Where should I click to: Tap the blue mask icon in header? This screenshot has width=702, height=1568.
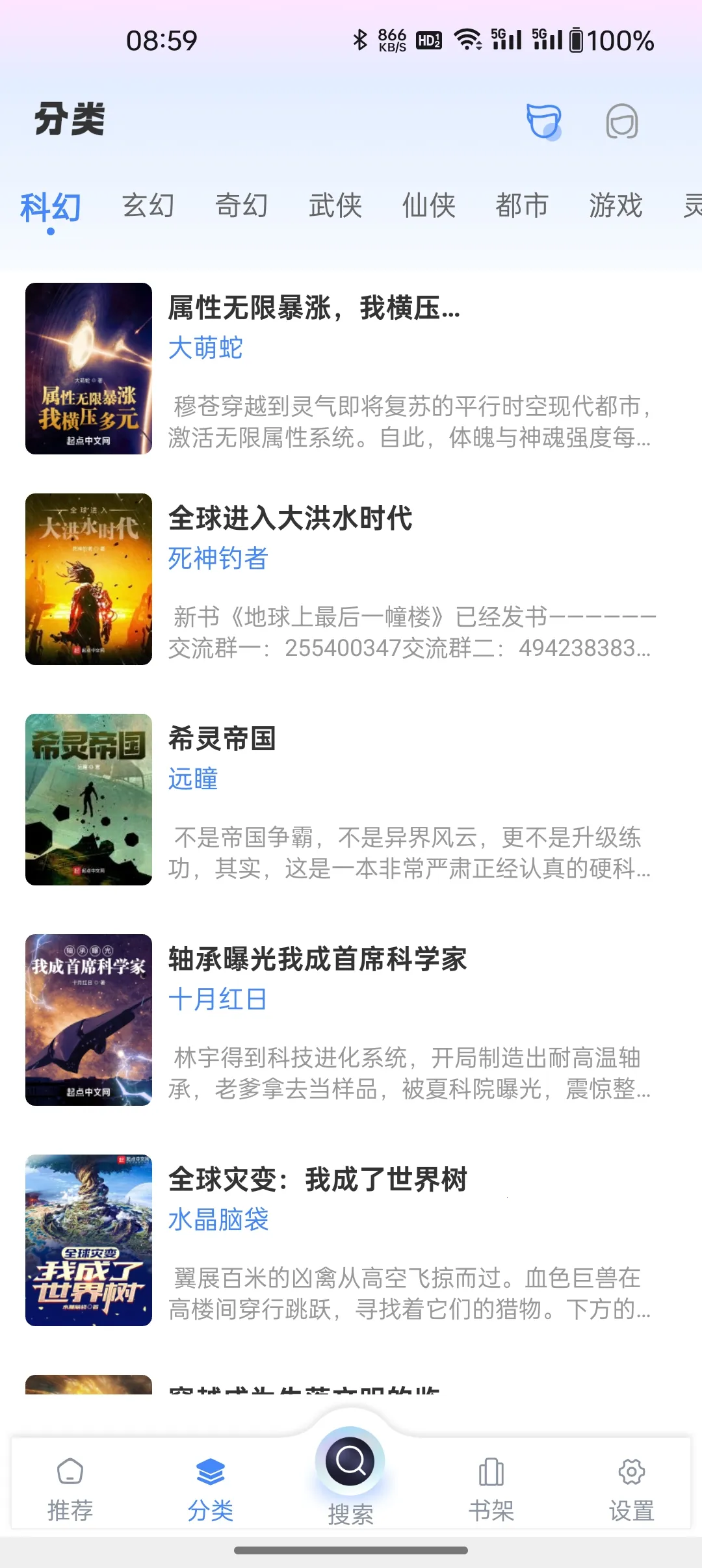tap(543, 121)
